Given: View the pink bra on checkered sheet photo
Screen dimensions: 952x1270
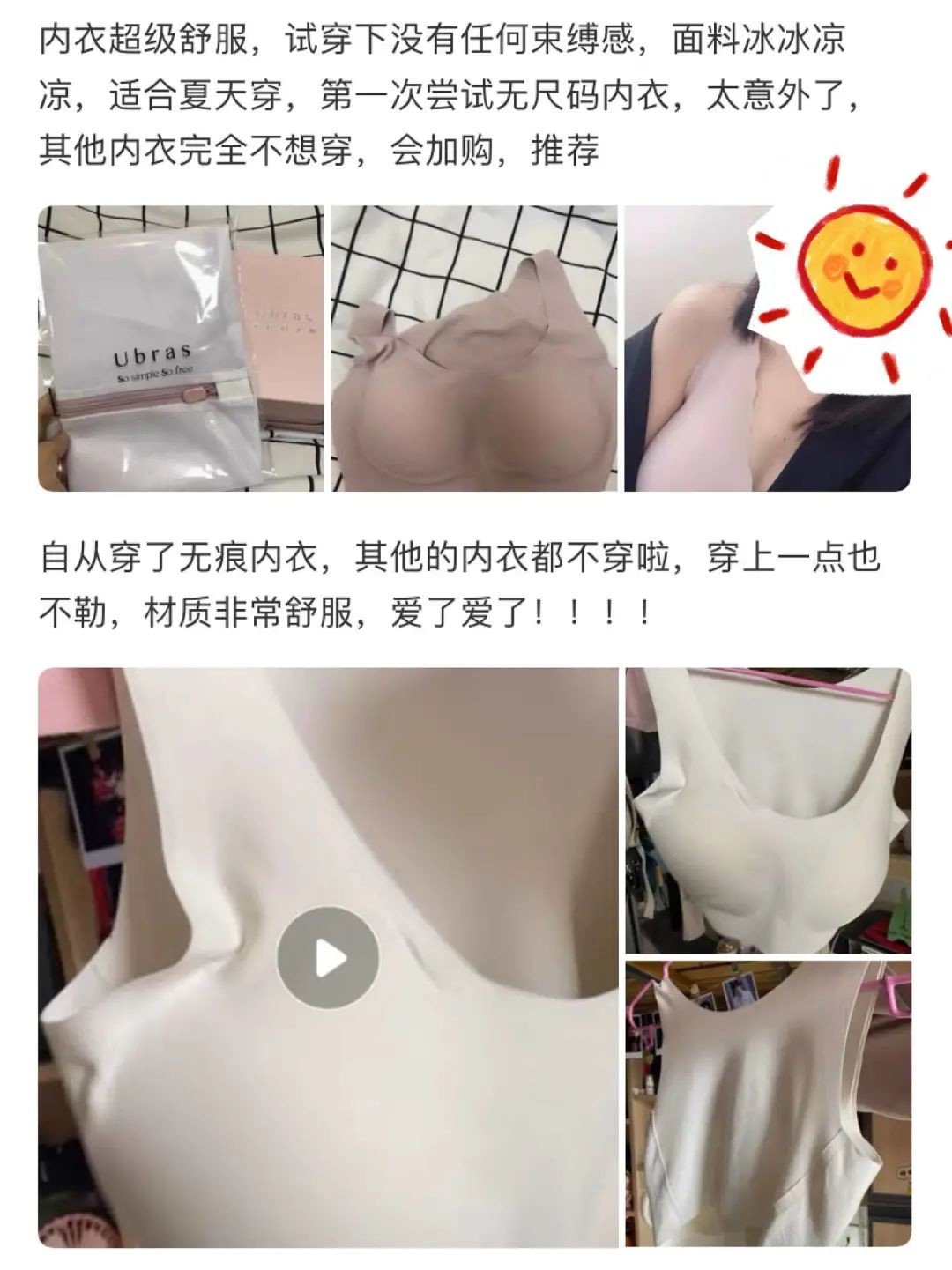Looking at the screenshot, I should pyautogui.click(x=473, y=349).
